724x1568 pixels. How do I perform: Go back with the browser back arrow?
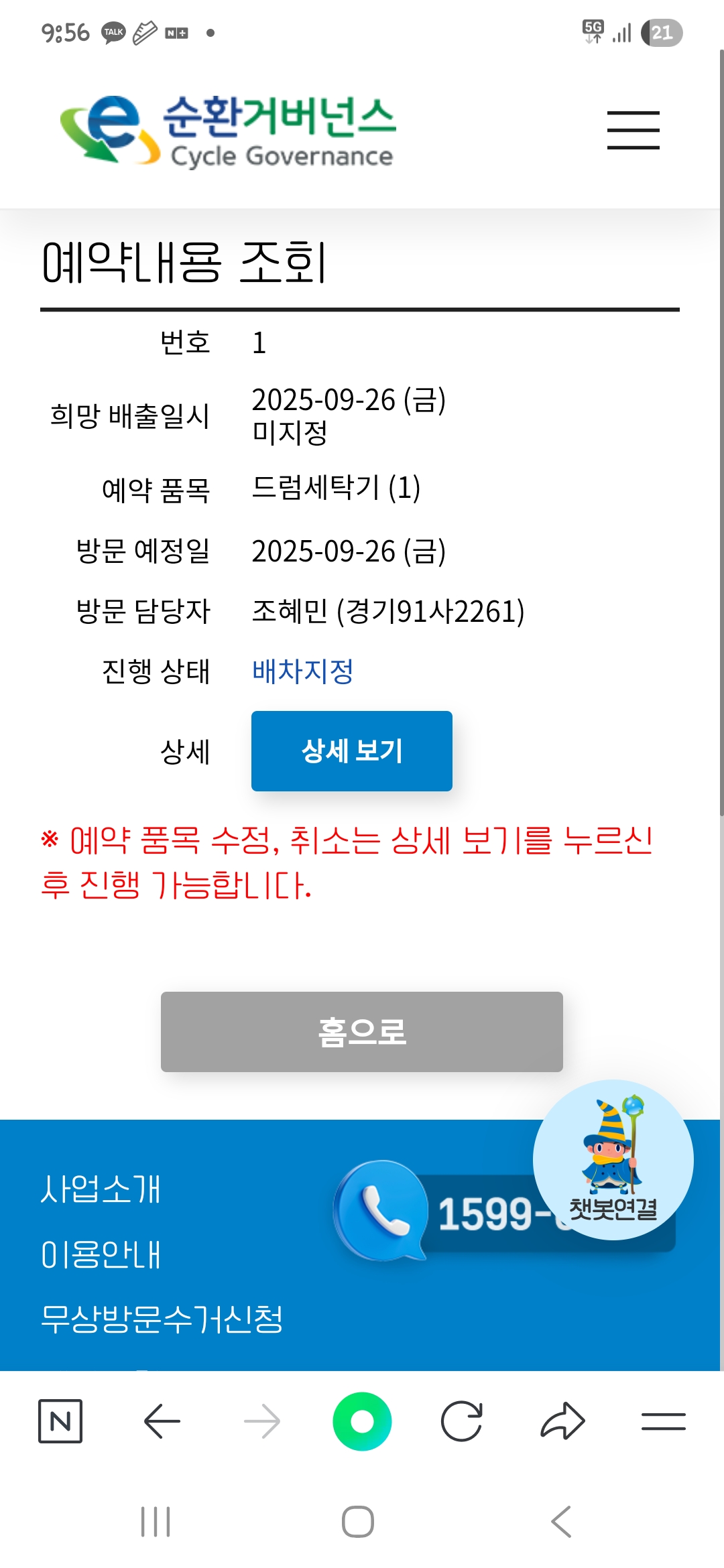point(162,1421)
